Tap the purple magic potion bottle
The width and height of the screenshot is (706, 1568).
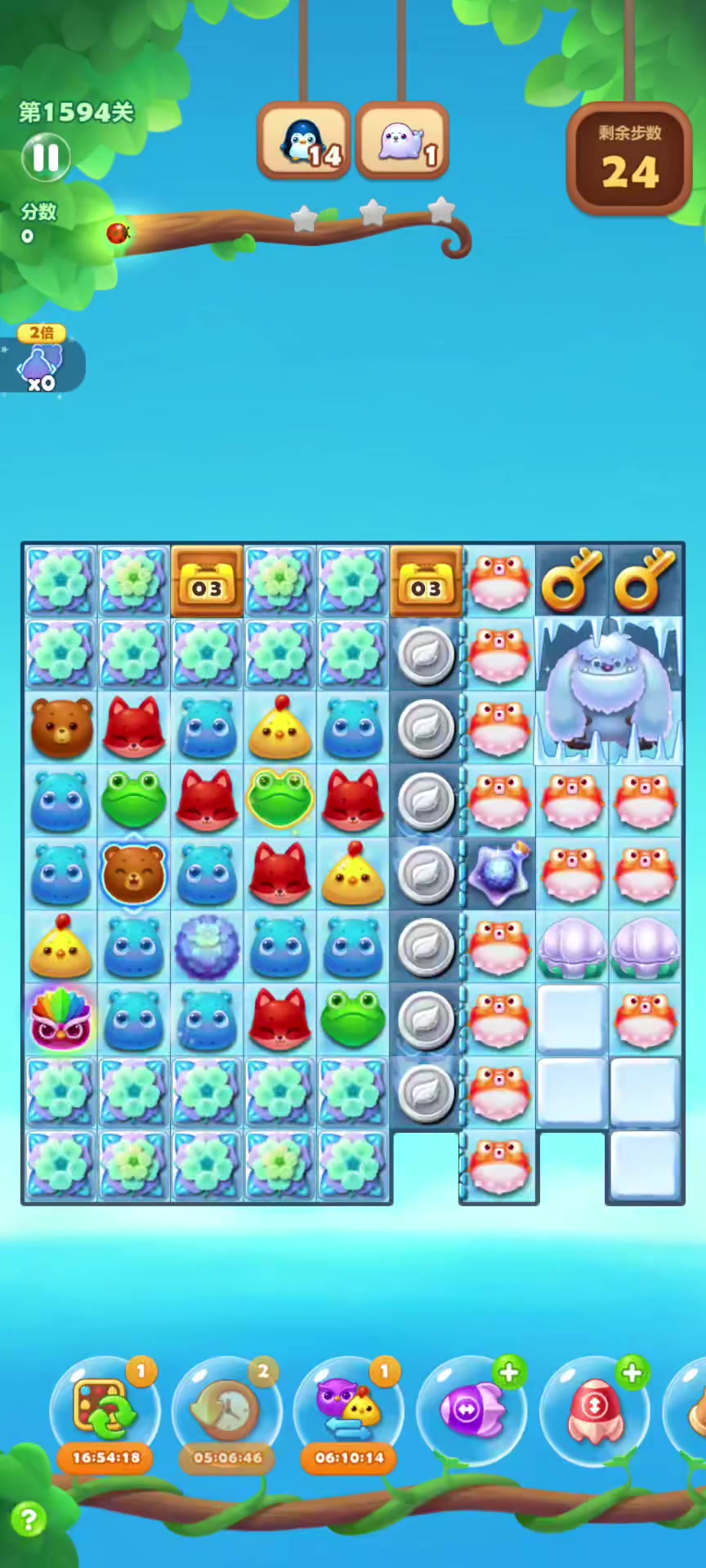tap(499, 873)
